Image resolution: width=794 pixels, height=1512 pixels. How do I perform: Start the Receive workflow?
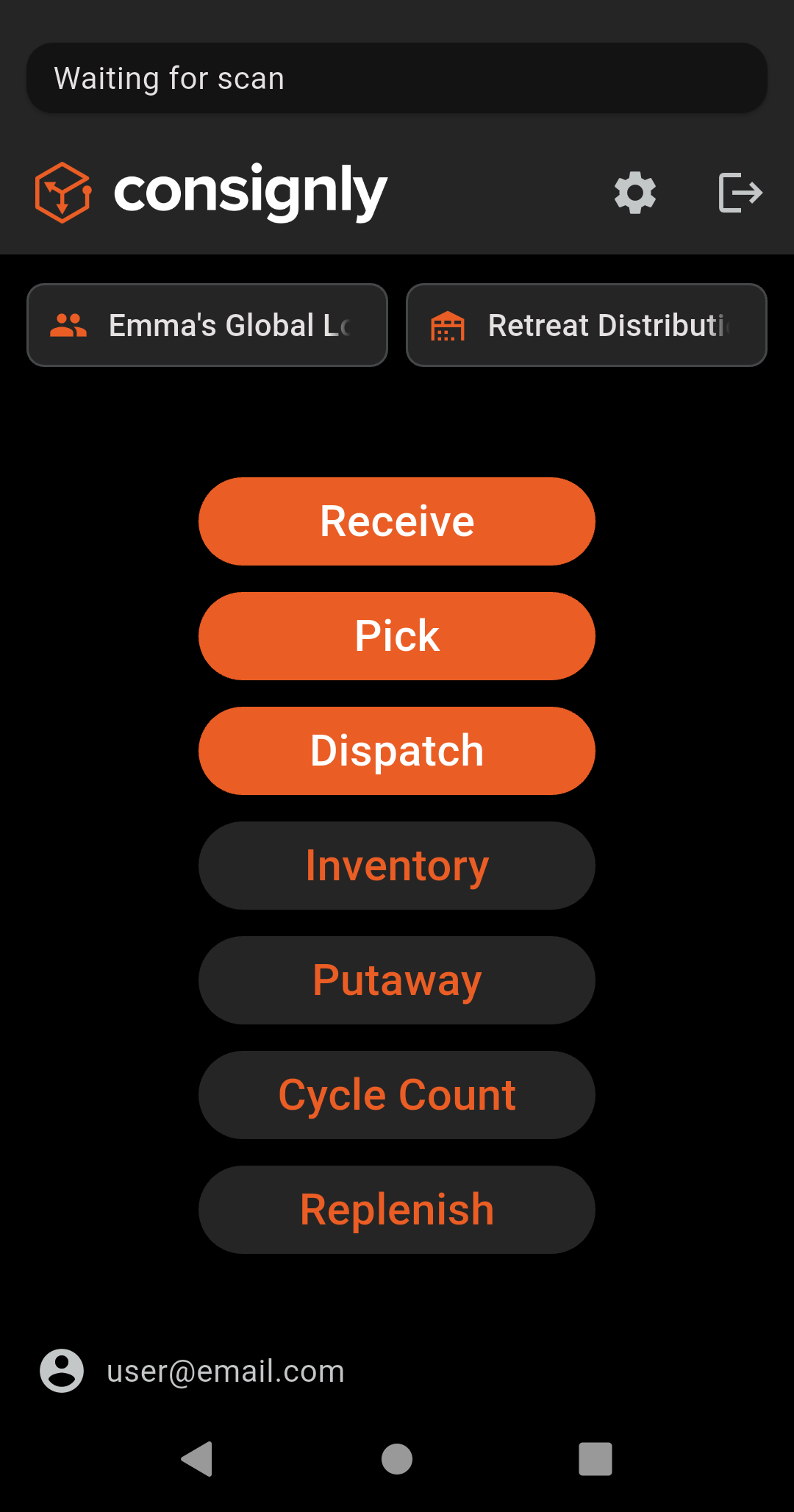(396, 521)
